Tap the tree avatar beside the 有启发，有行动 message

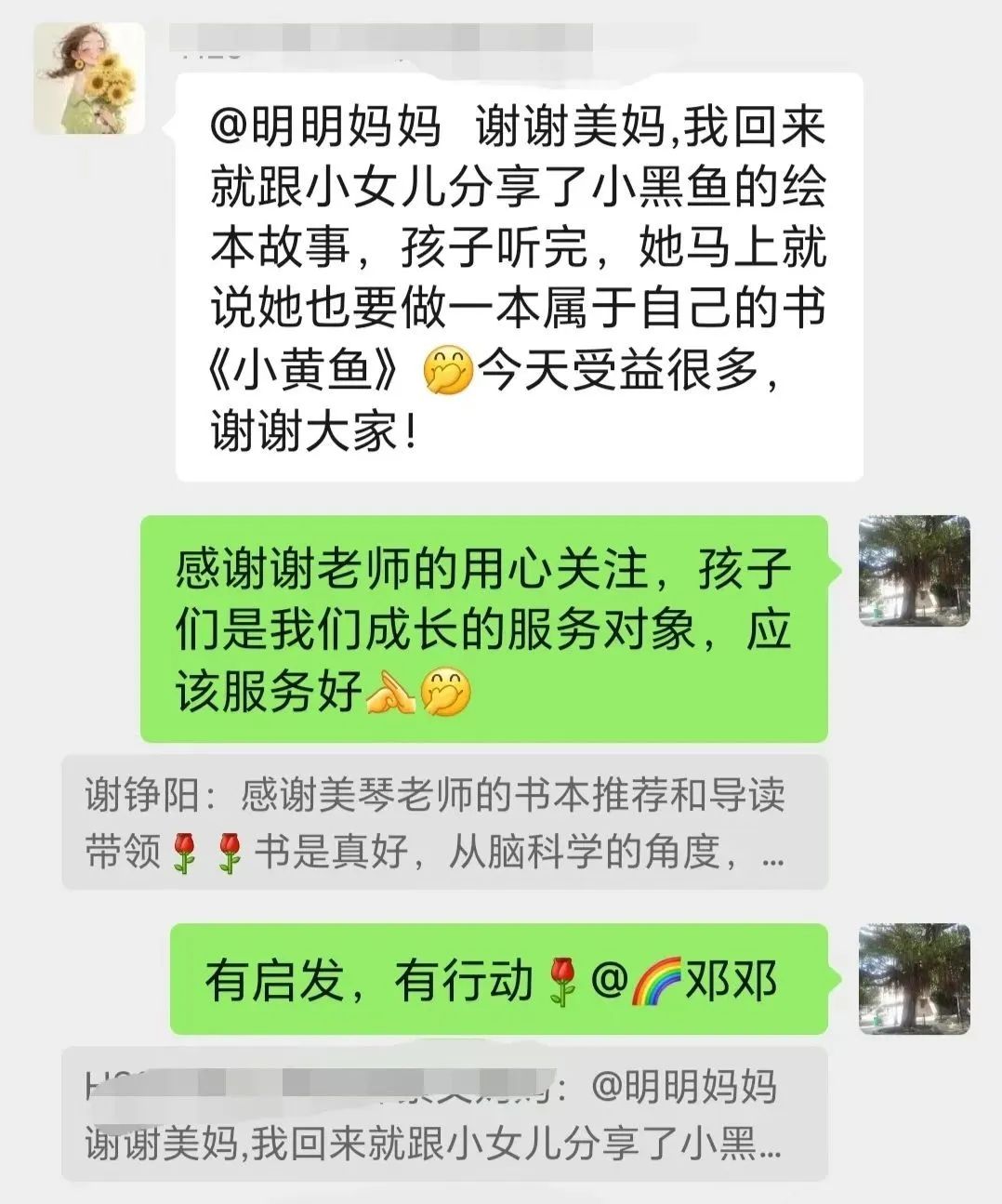tap(914, 979)
